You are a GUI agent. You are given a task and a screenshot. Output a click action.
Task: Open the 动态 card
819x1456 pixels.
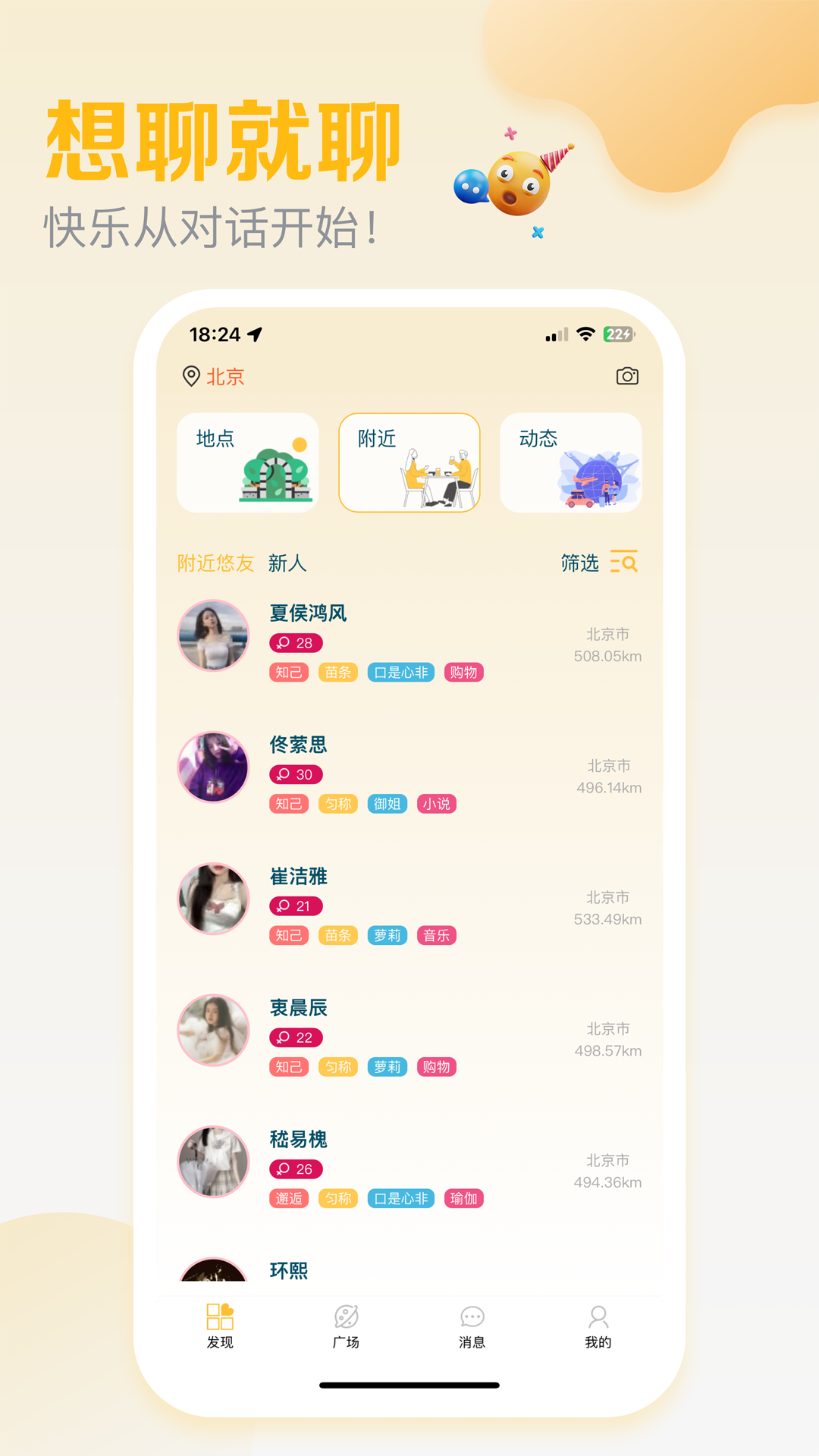(x=571, y=463)
